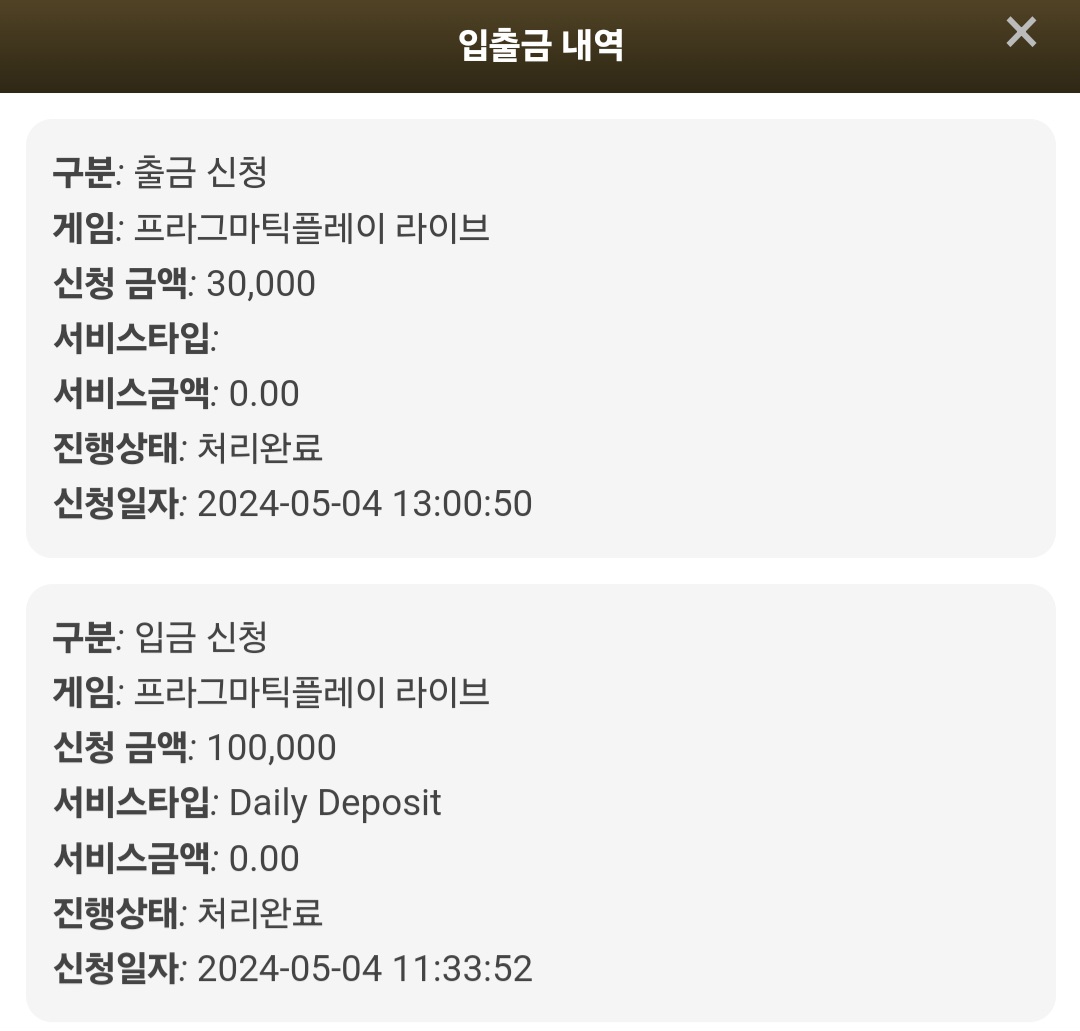Close the 입출금 내역 dialog
This screenshot has height=1031, width=1080.
(x=1021, y=32)
